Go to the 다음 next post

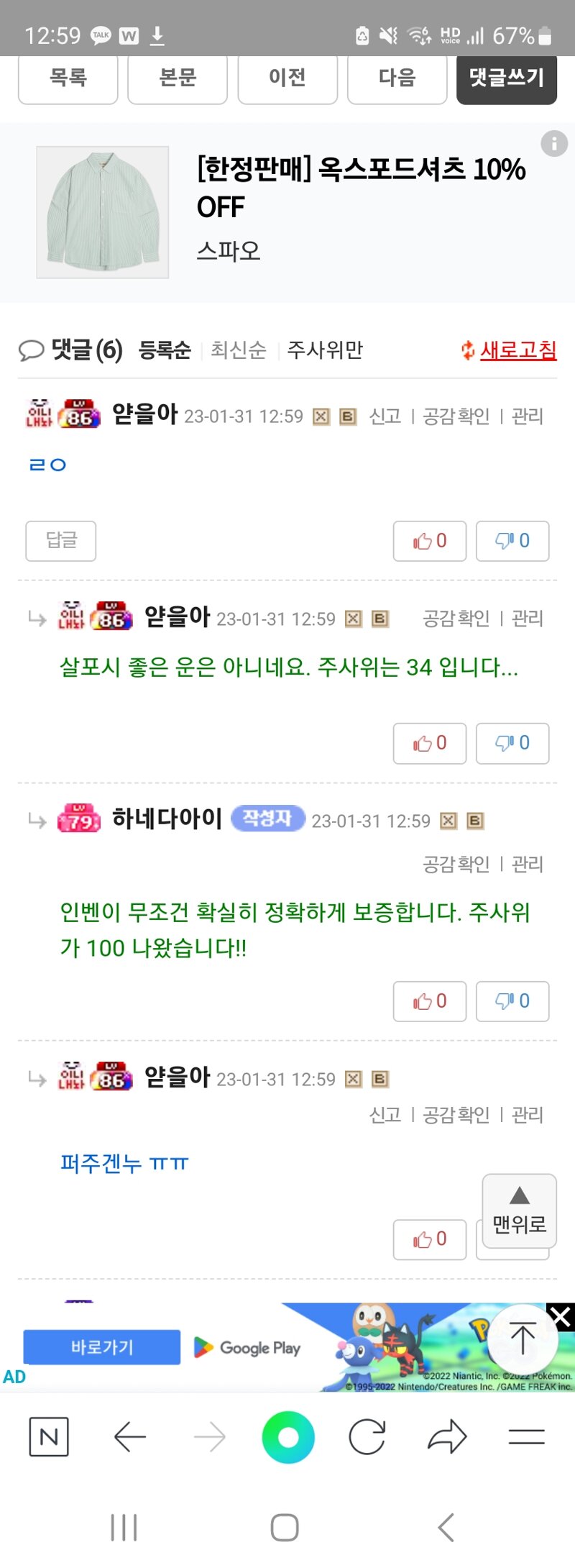pyautogui.click(x=397, y=78)
